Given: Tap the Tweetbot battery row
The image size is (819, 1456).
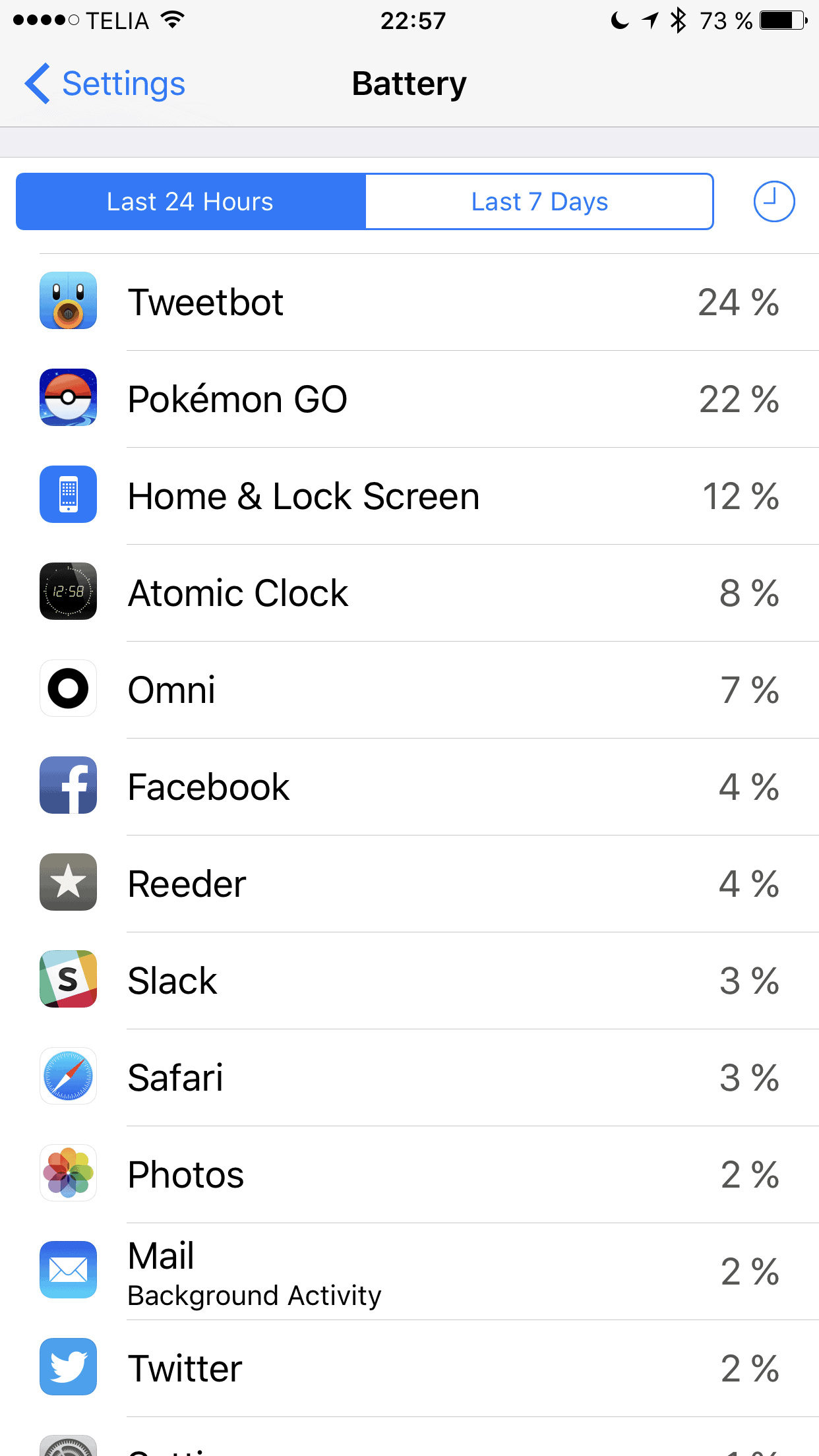Looking at the screenshot, I should pyautogui.click(x=409, y=302).
